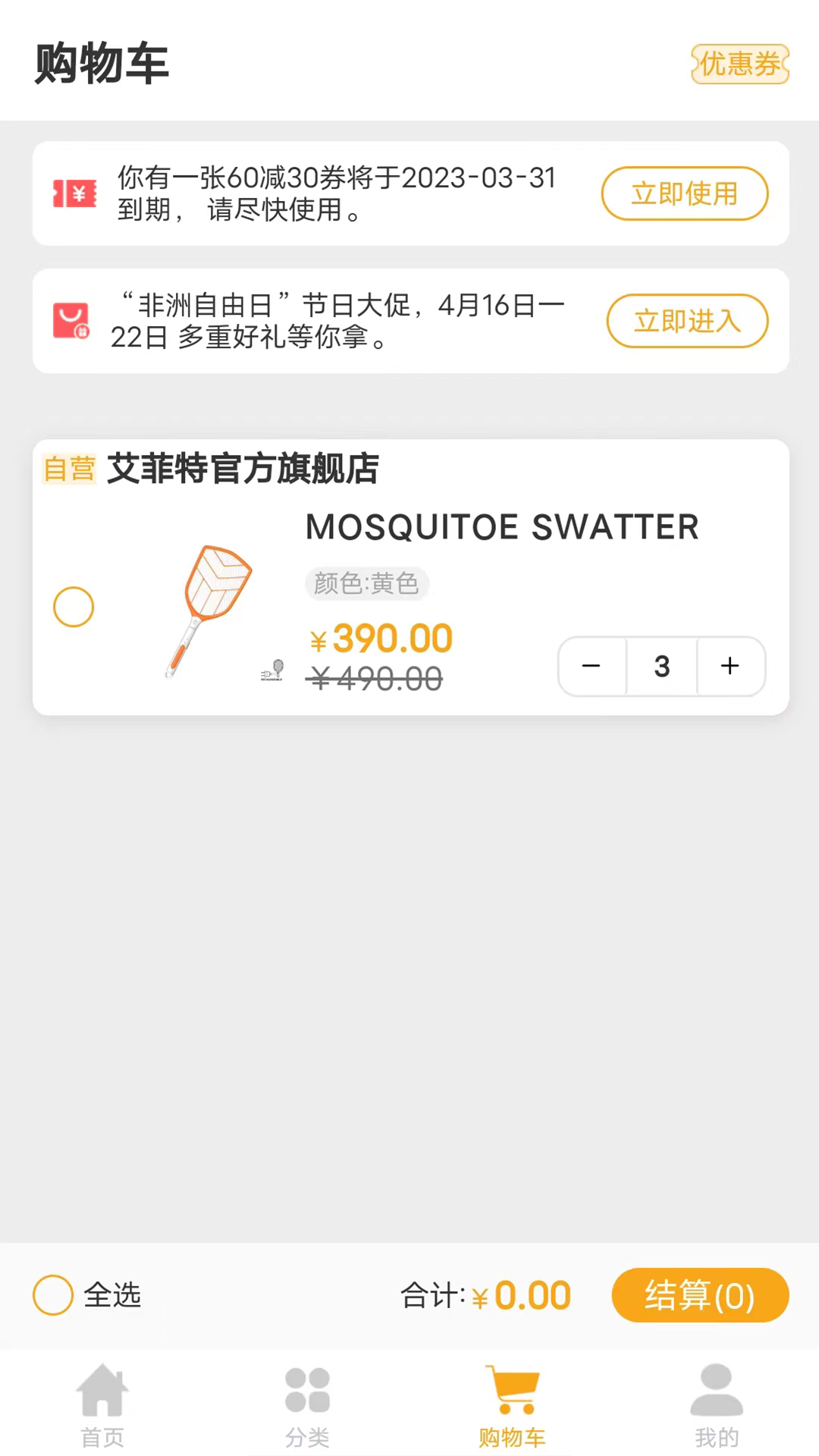Check the 全选 select-all option
819x1456 pixels.
coord(53,1294)
